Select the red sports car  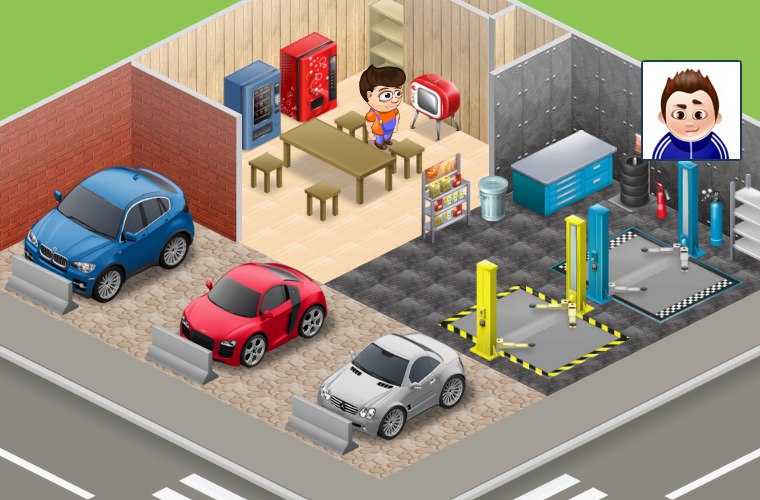click(x=254, y=312)
